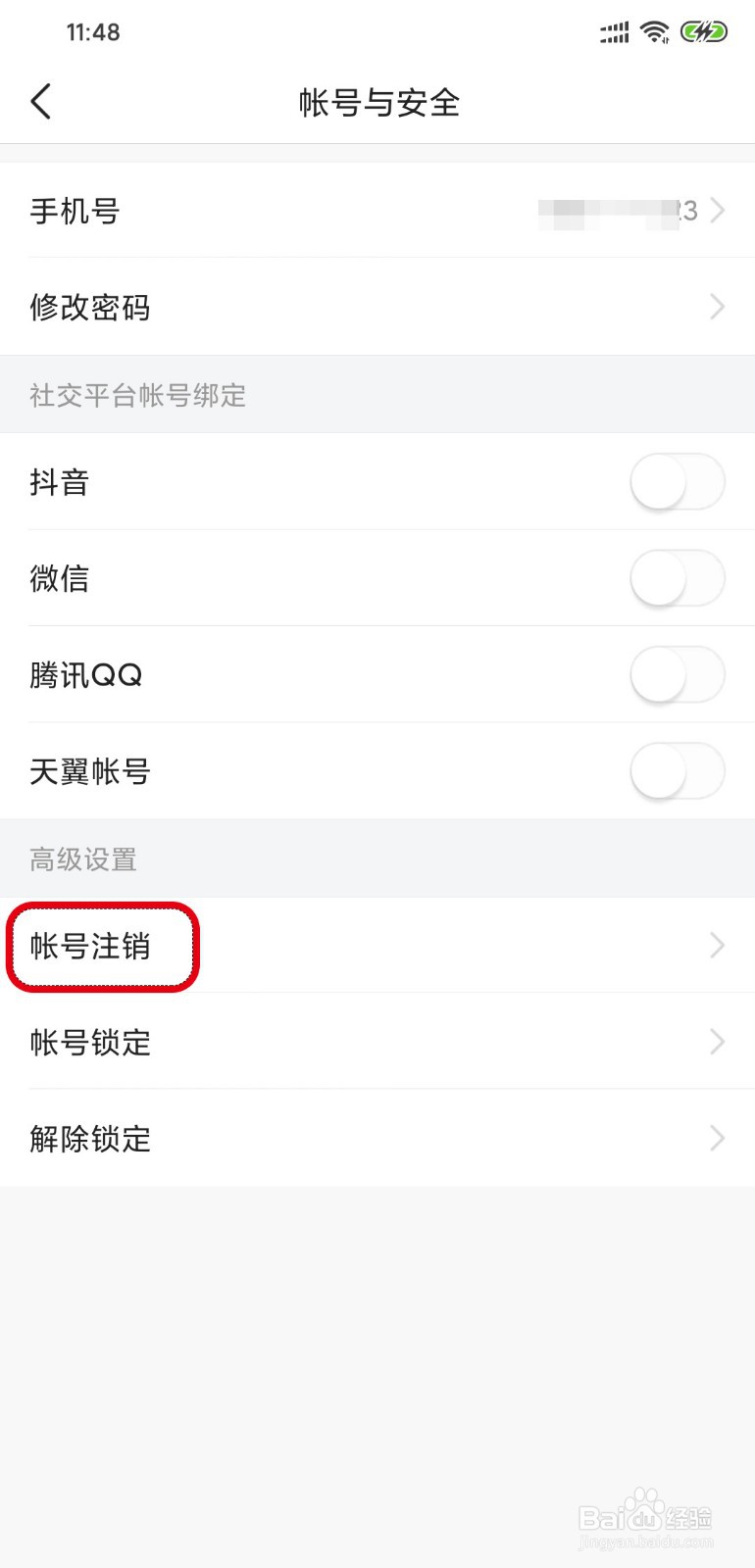Tap the 社交平台帐号绑定 section header
The height and width of the screenshot is (1568, 755).
tap(137, 395)
